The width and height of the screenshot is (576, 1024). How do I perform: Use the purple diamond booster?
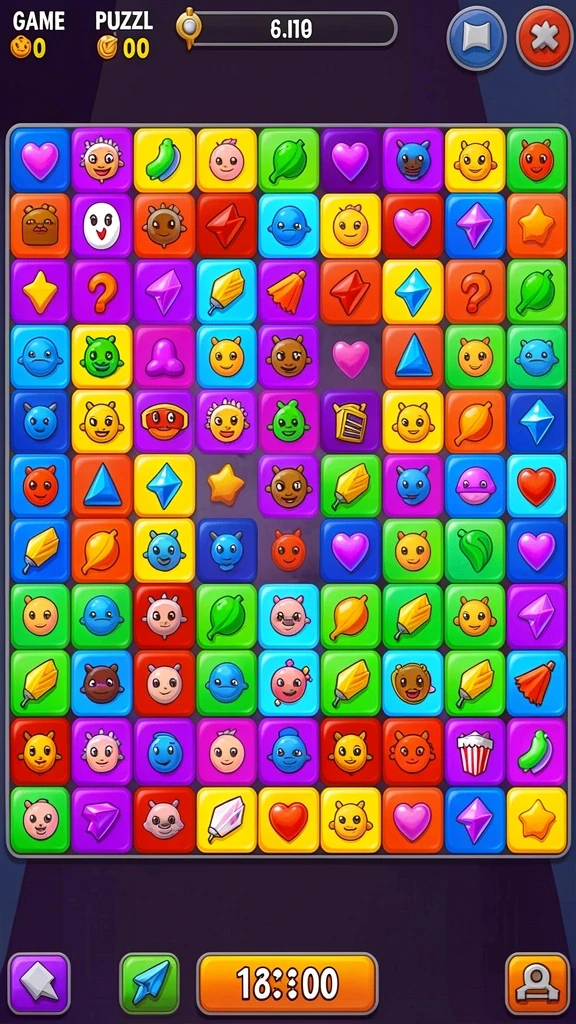(39, 982)
